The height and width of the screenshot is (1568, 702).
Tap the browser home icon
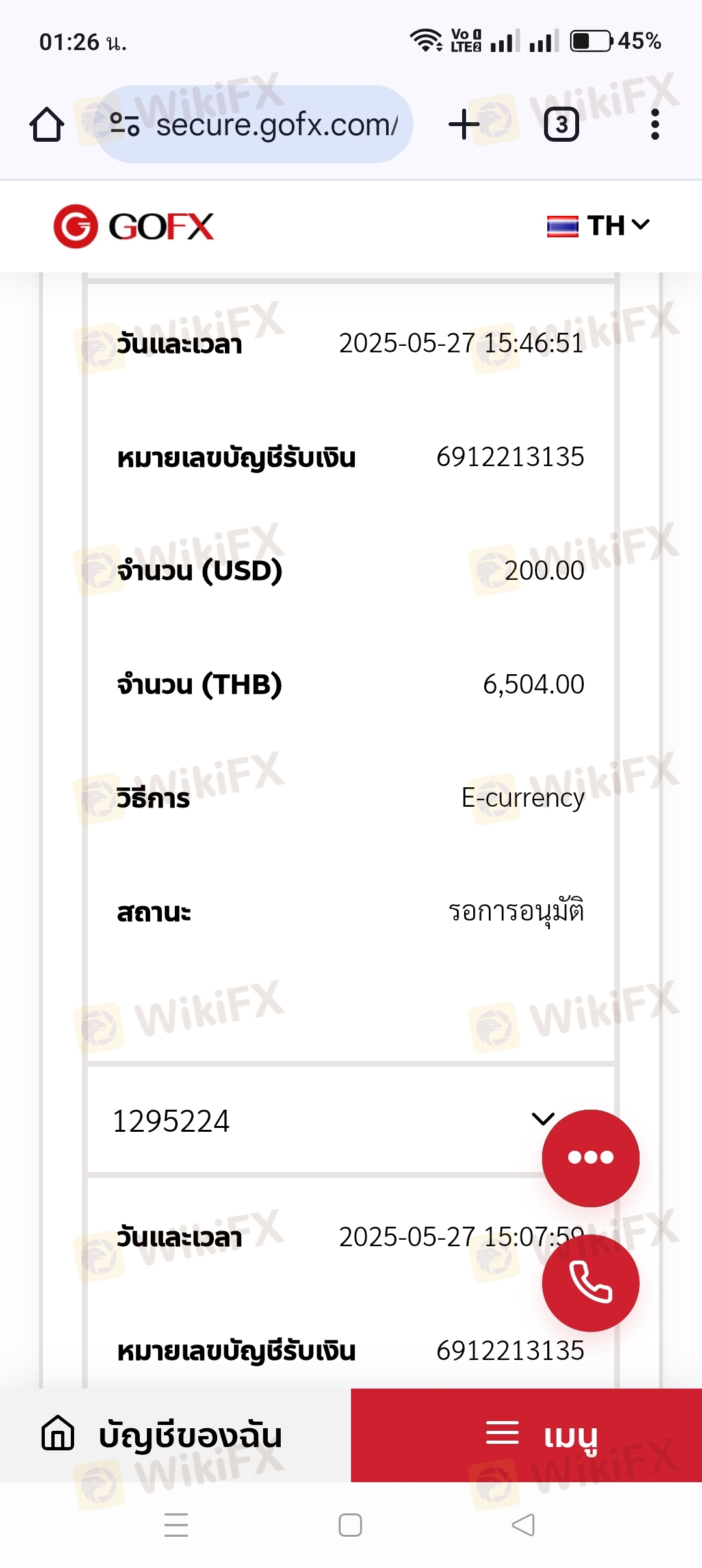pyautogui.click(x=47, y=124)
